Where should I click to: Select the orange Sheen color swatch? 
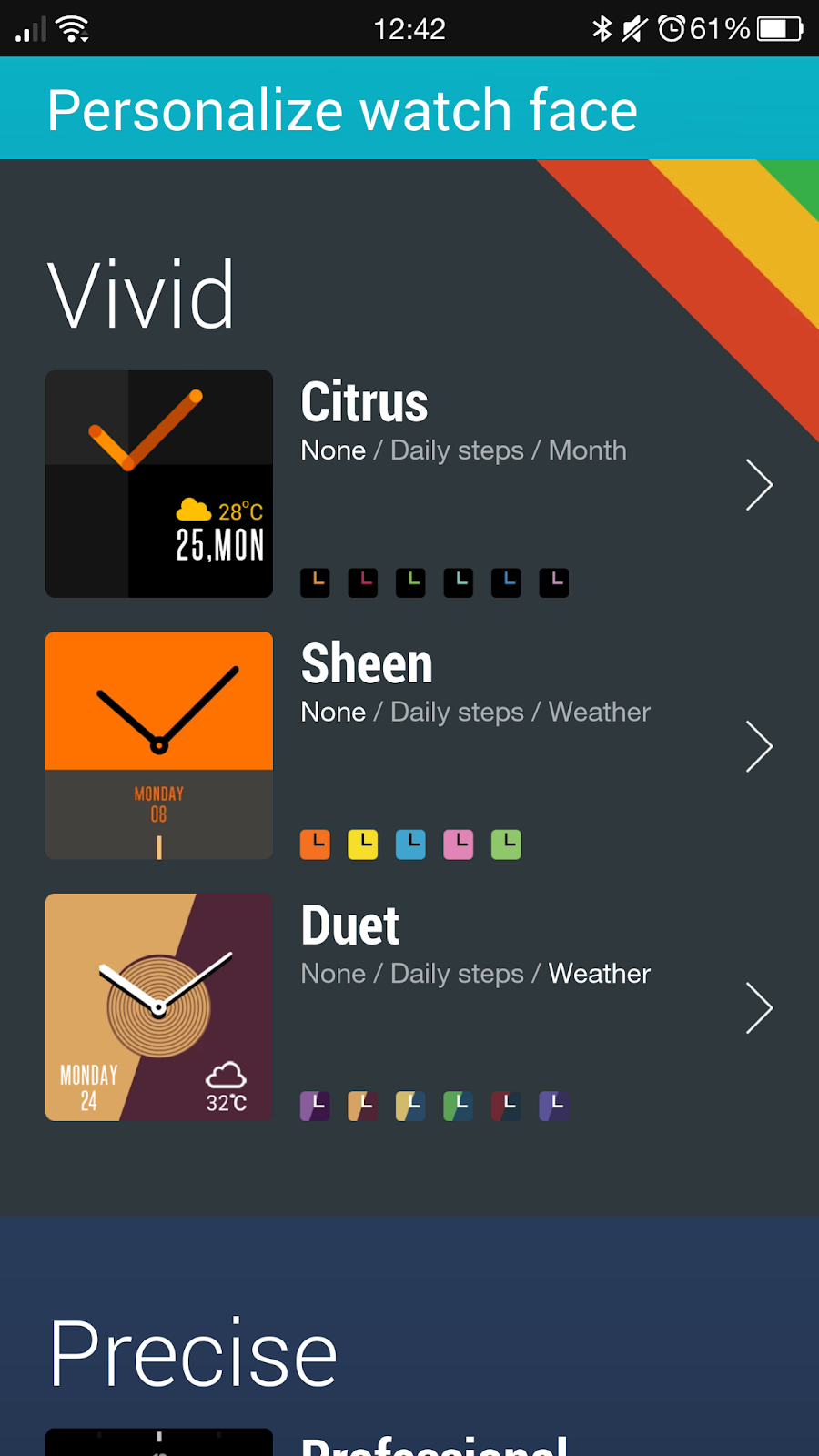[315, 844]
